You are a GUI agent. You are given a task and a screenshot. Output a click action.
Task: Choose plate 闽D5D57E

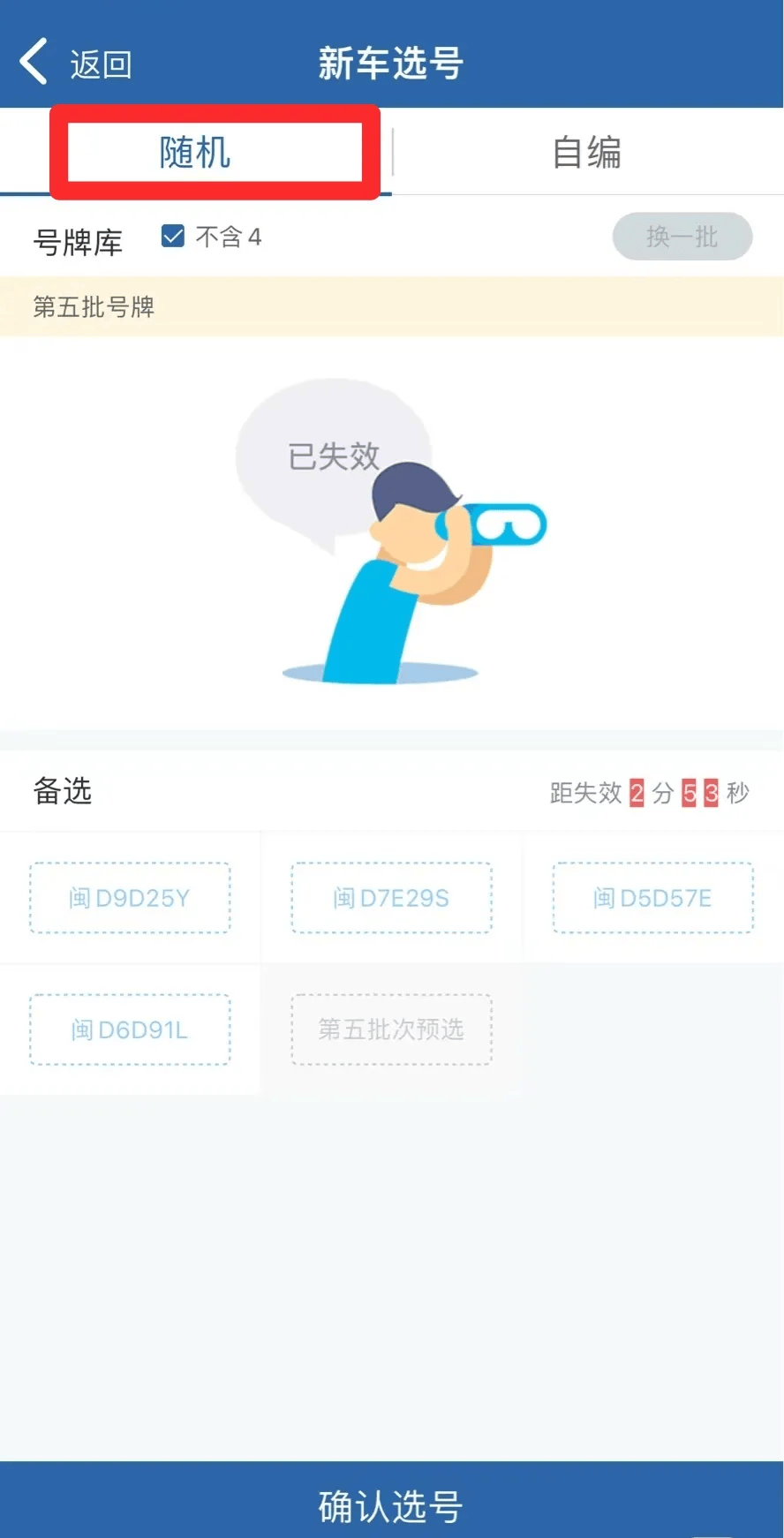tap(652, 898)
